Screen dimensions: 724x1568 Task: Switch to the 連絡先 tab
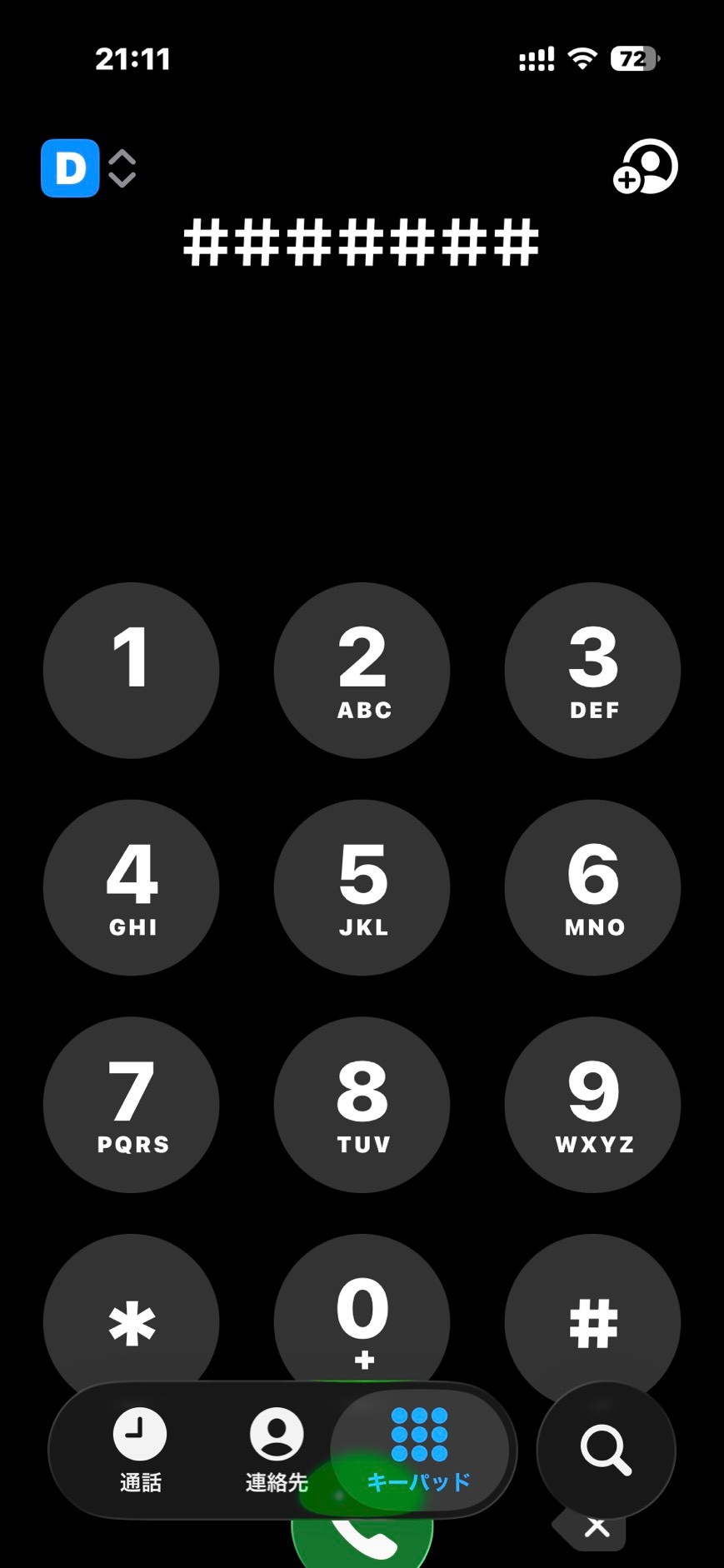(x=277, y=1451)
